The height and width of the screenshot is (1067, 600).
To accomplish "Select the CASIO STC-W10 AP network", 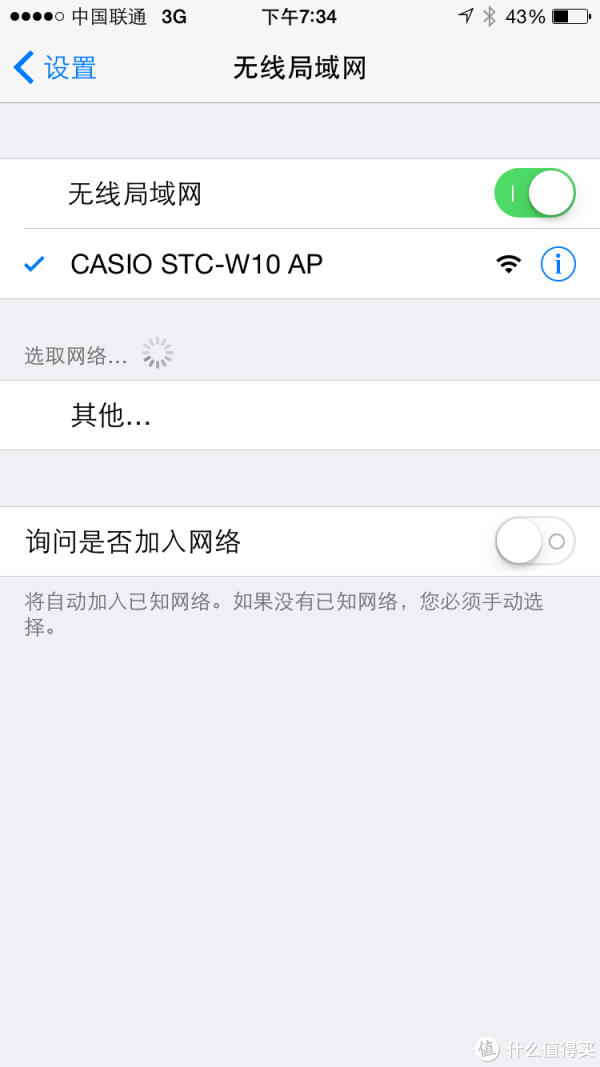I will [300, 264].
